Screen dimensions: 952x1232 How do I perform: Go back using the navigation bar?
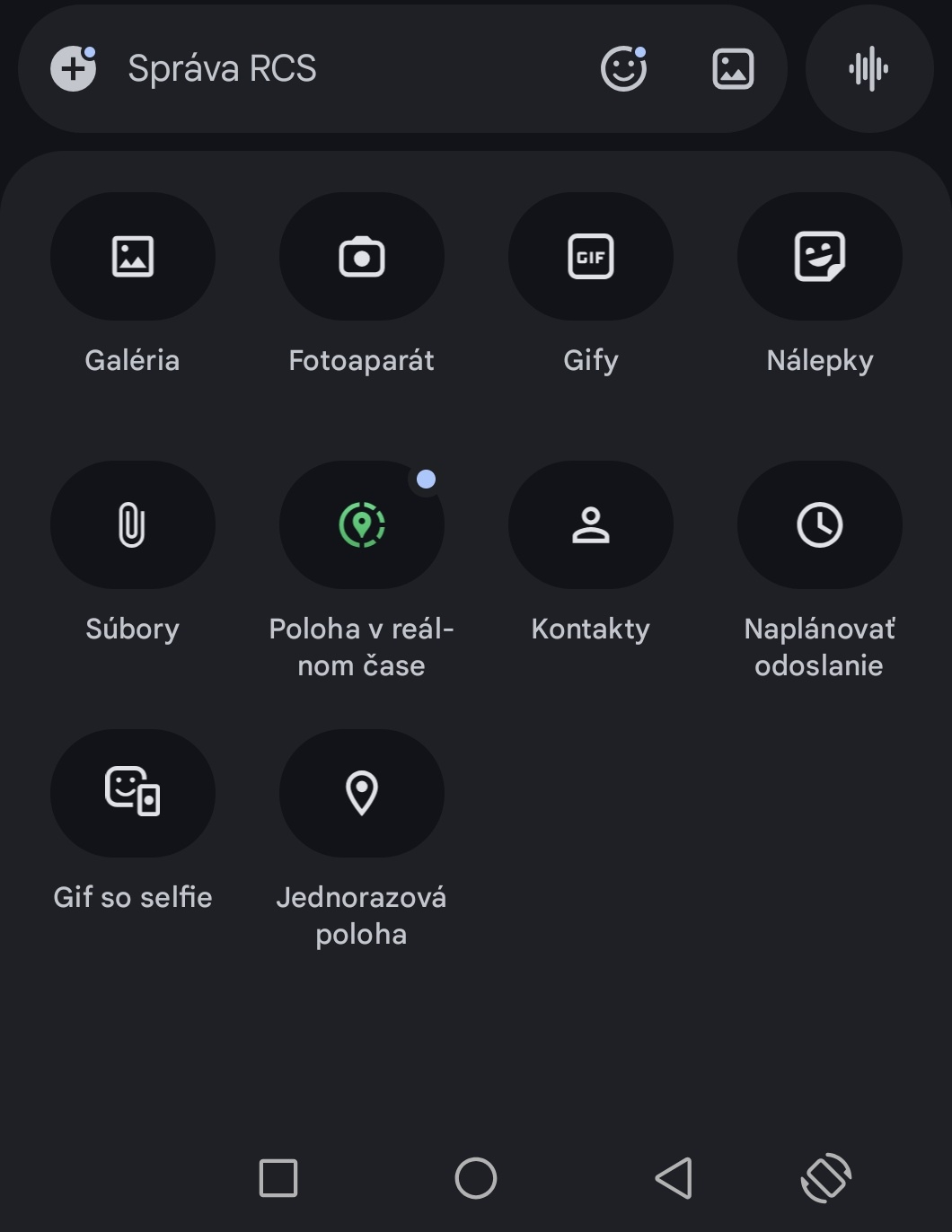click(674, 1178)
